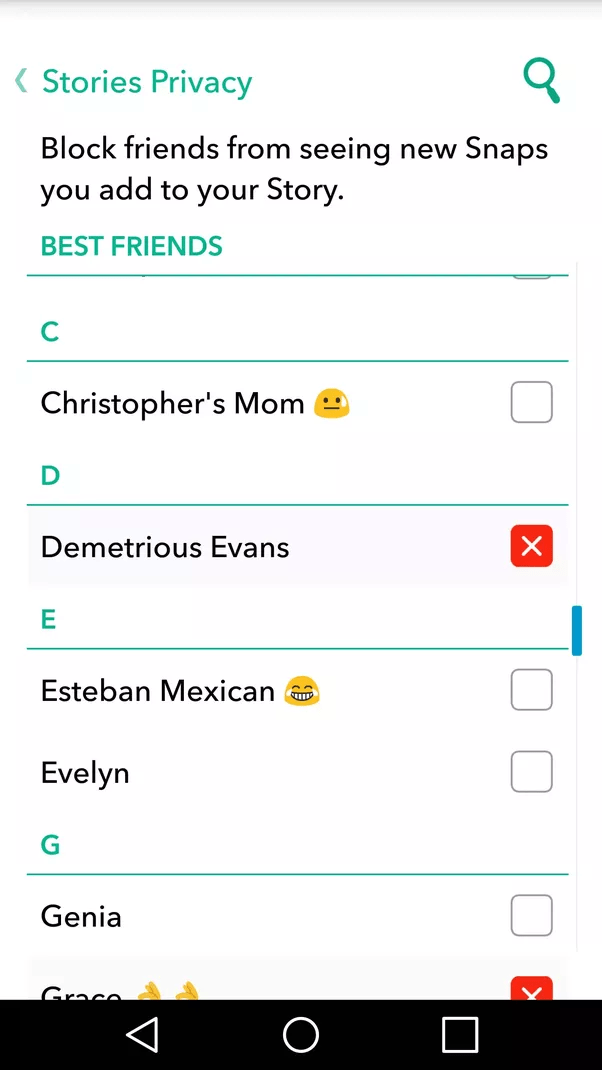
Task: Block Evelyn from seeing your Story
Action: [531, 772]
